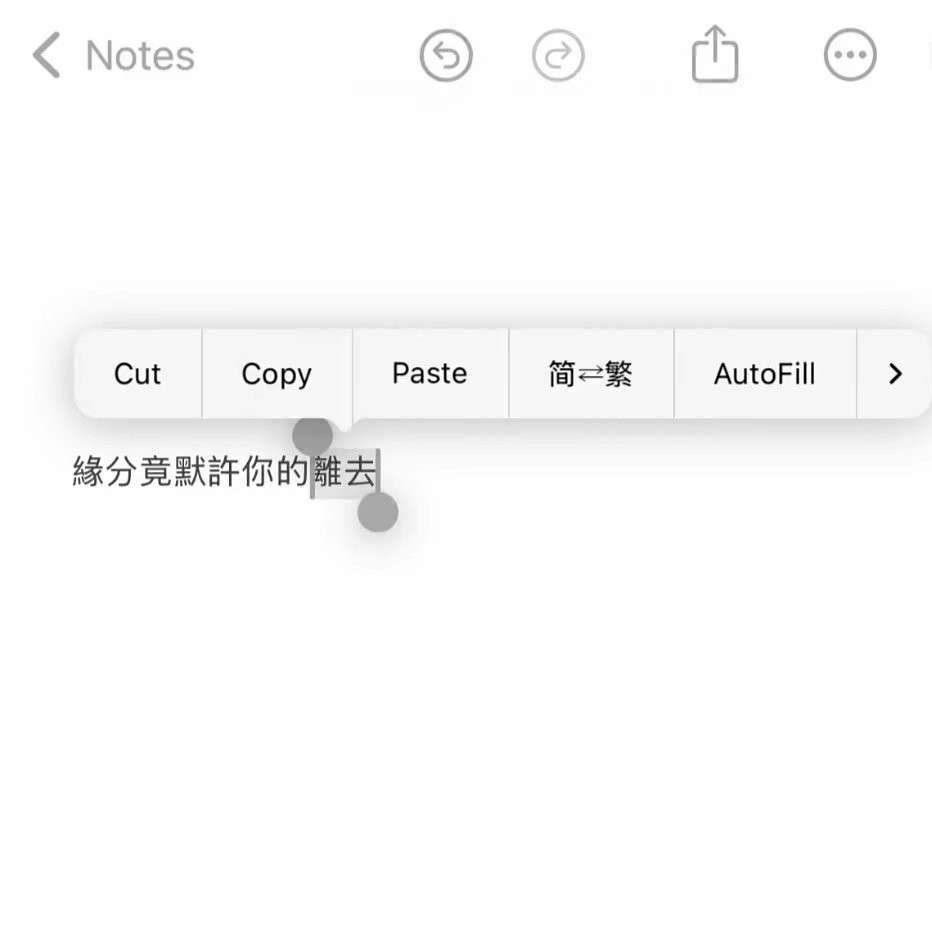
Task: Show more edit menu options
Action: [x=895, y=374]
